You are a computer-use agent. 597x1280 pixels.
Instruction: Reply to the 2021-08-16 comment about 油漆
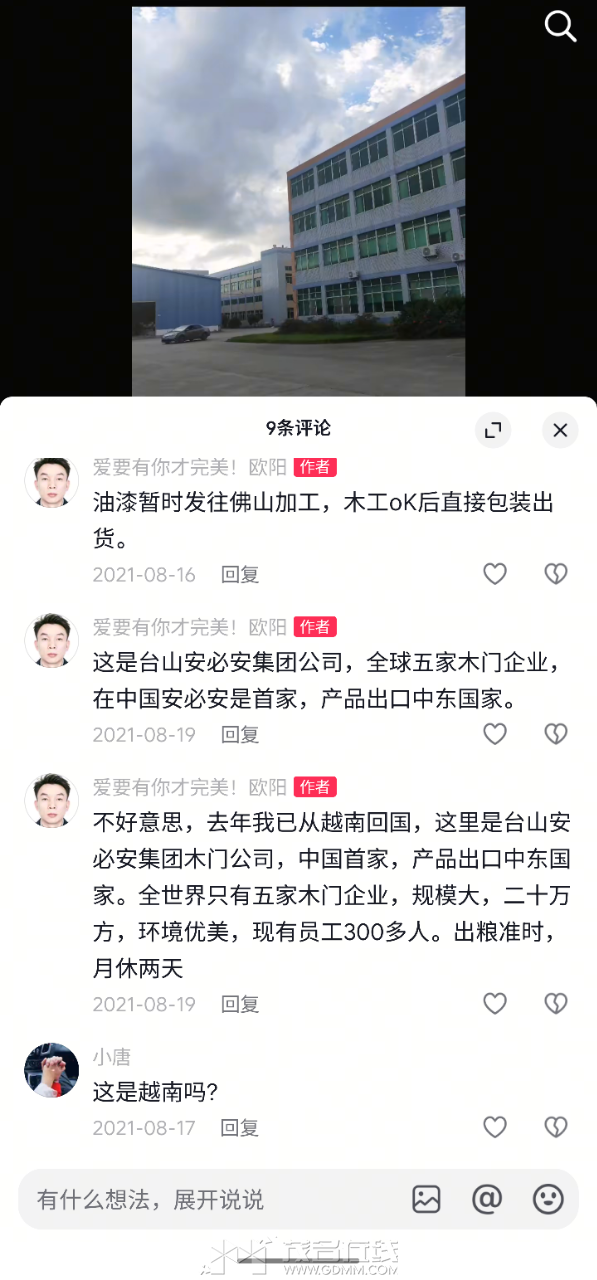click(240, 575)
